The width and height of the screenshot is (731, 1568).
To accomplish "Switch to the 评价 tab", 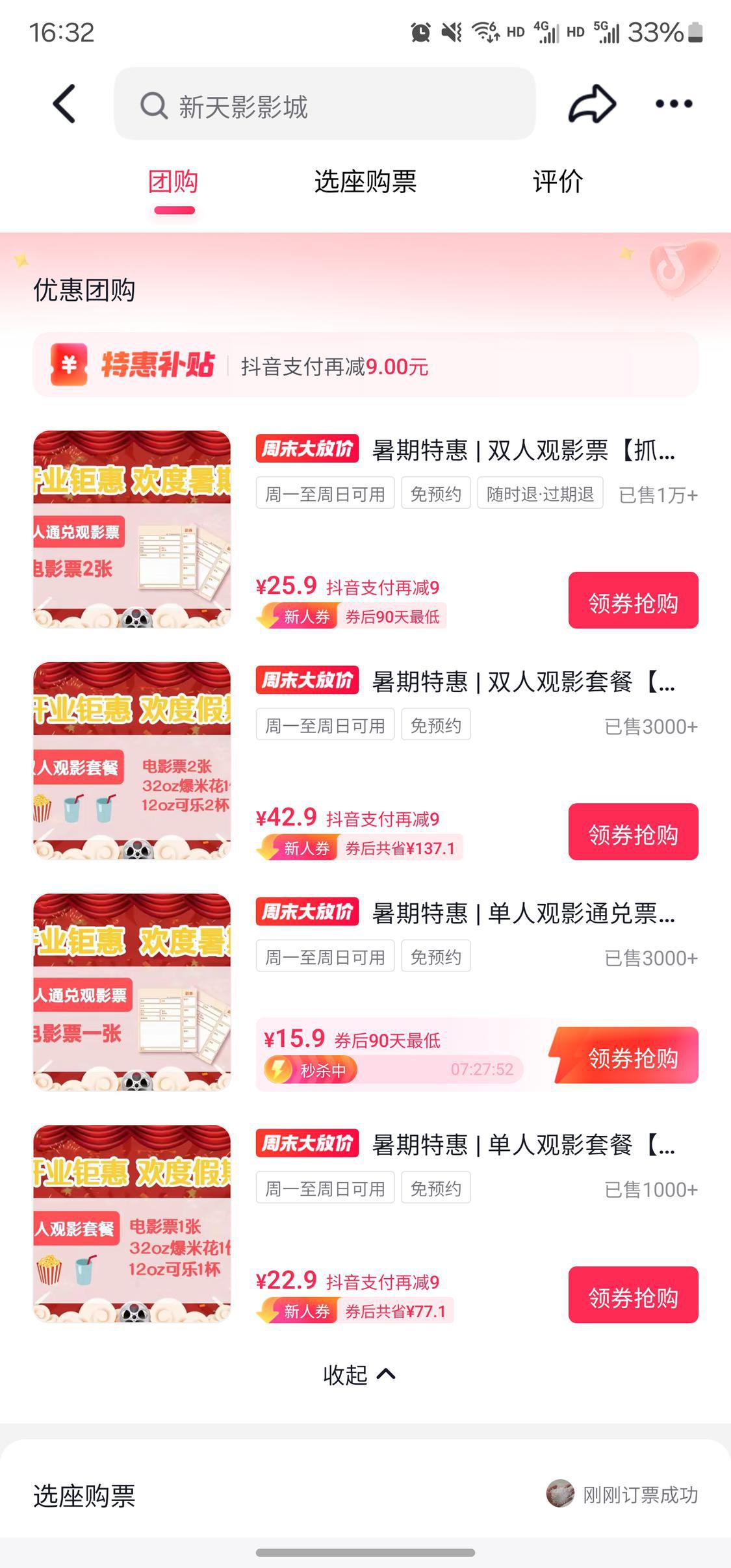I will point(558,181).
